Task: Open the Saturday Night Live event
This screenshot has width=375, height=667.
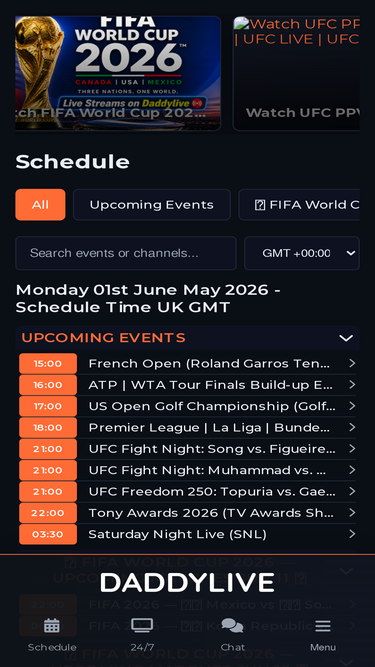Action: coord(187,534)
